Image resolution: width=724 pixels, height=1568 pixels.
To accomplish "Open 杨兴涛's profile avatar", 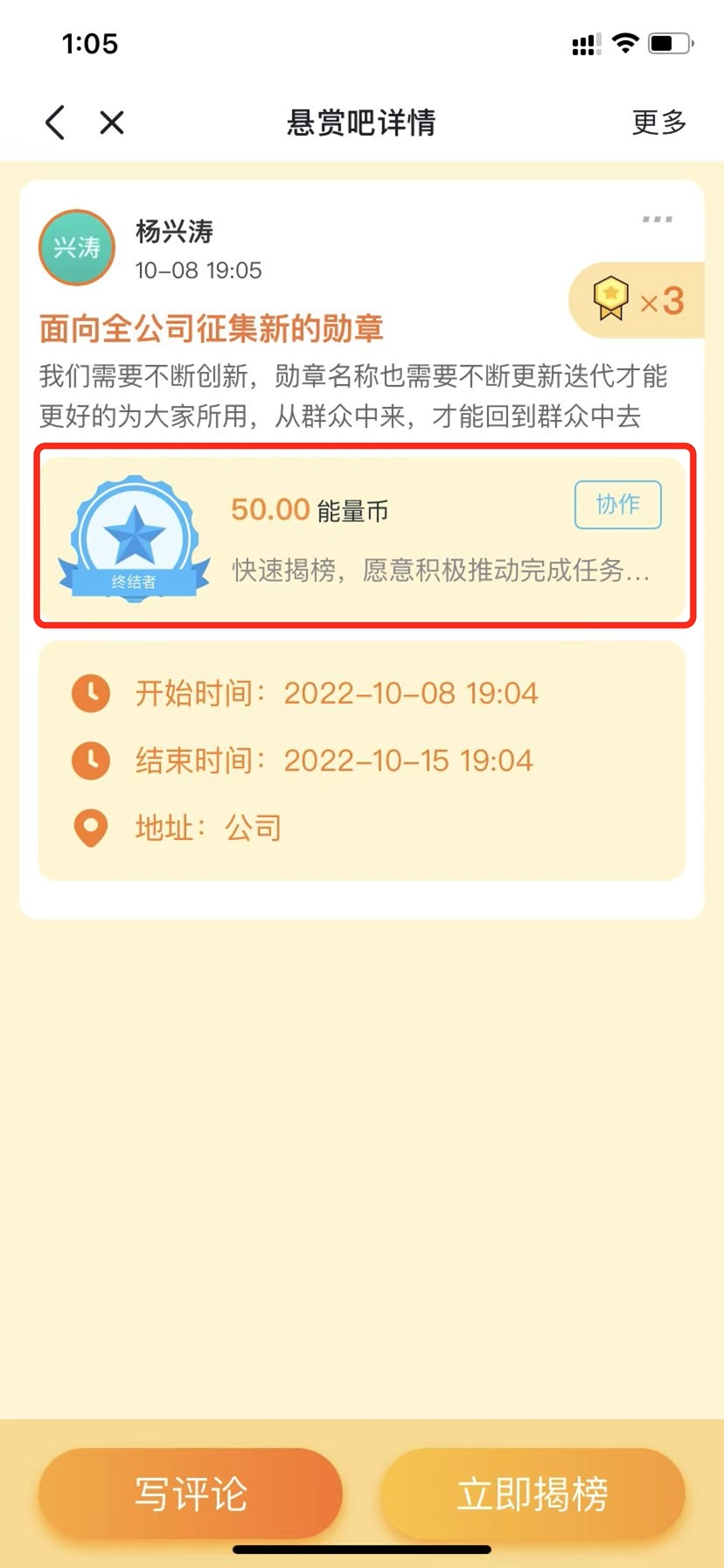I will pyautogui.click(x=77, y=248).
